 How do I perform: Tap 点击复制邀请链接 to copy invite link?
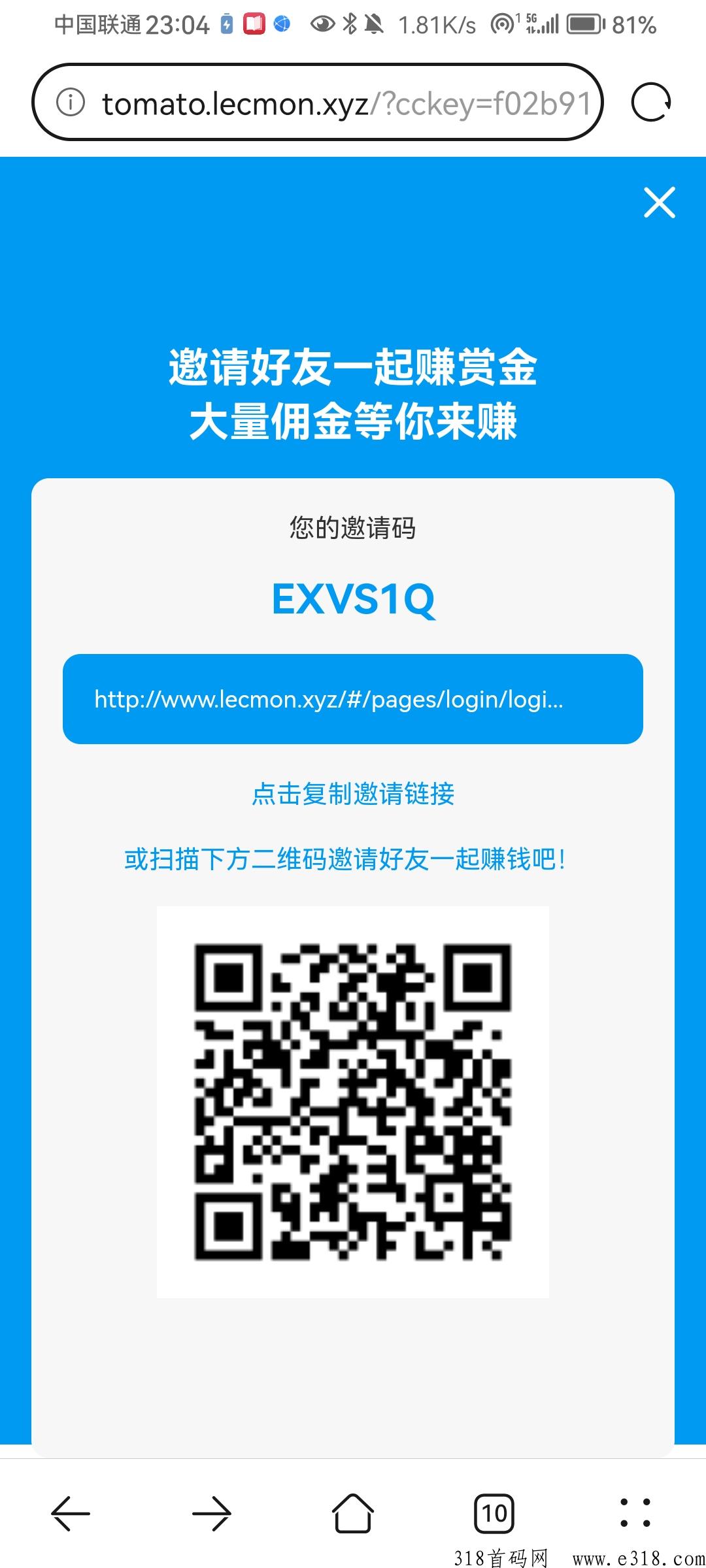353,794
